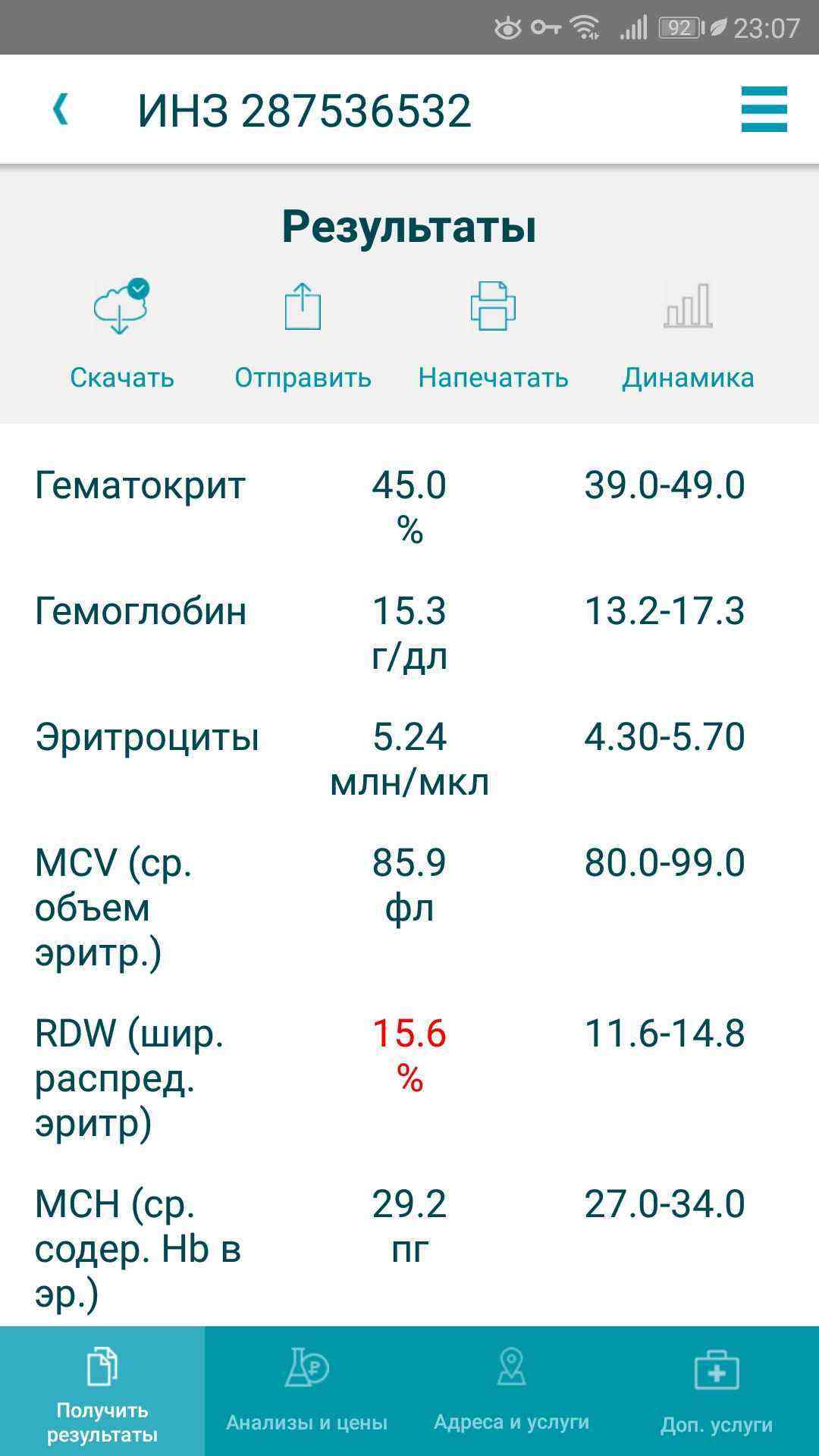Print results with Напечатать
This screenshot has width=819, height=1456.
493,334
